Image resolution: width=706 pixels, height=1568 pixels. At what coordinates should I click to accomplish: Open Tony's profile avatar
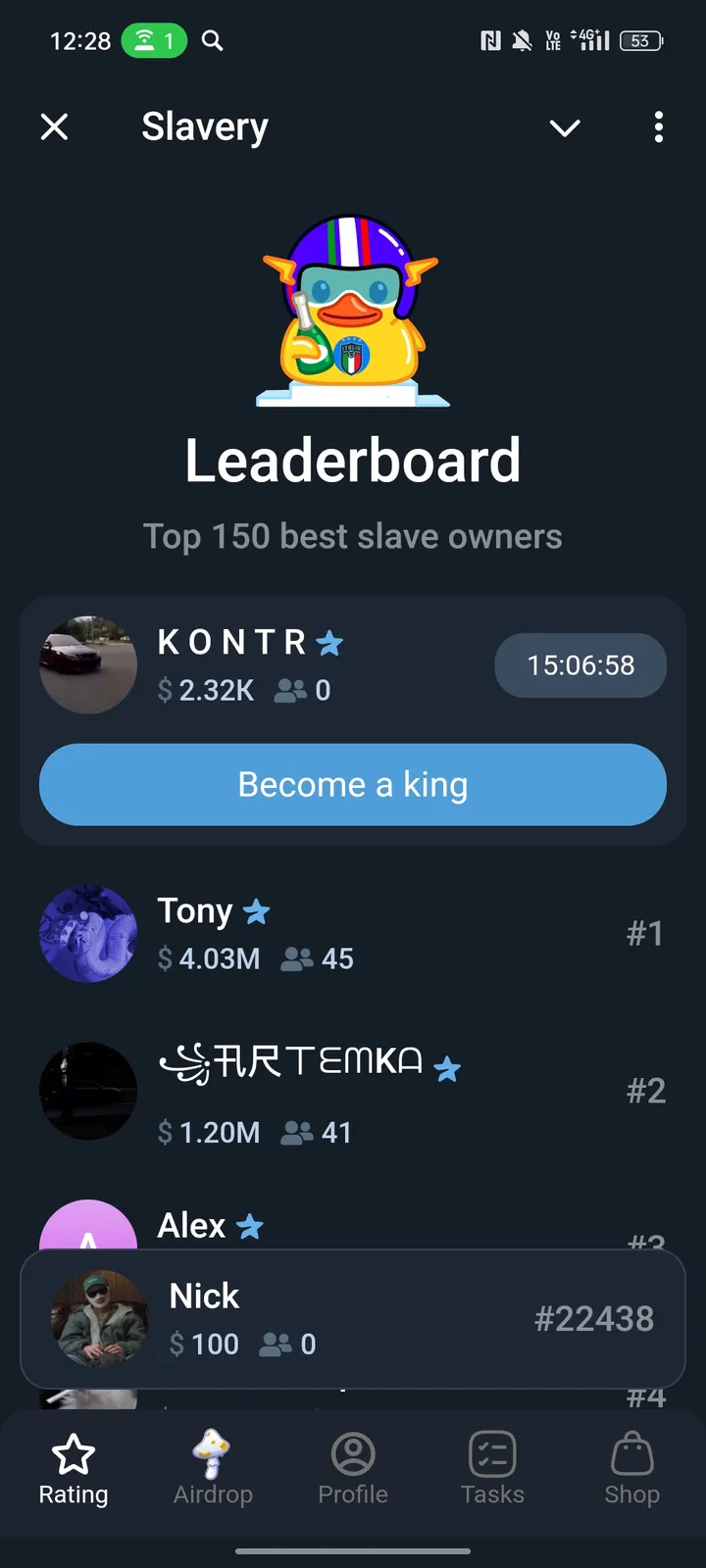[x=87, y=933]
